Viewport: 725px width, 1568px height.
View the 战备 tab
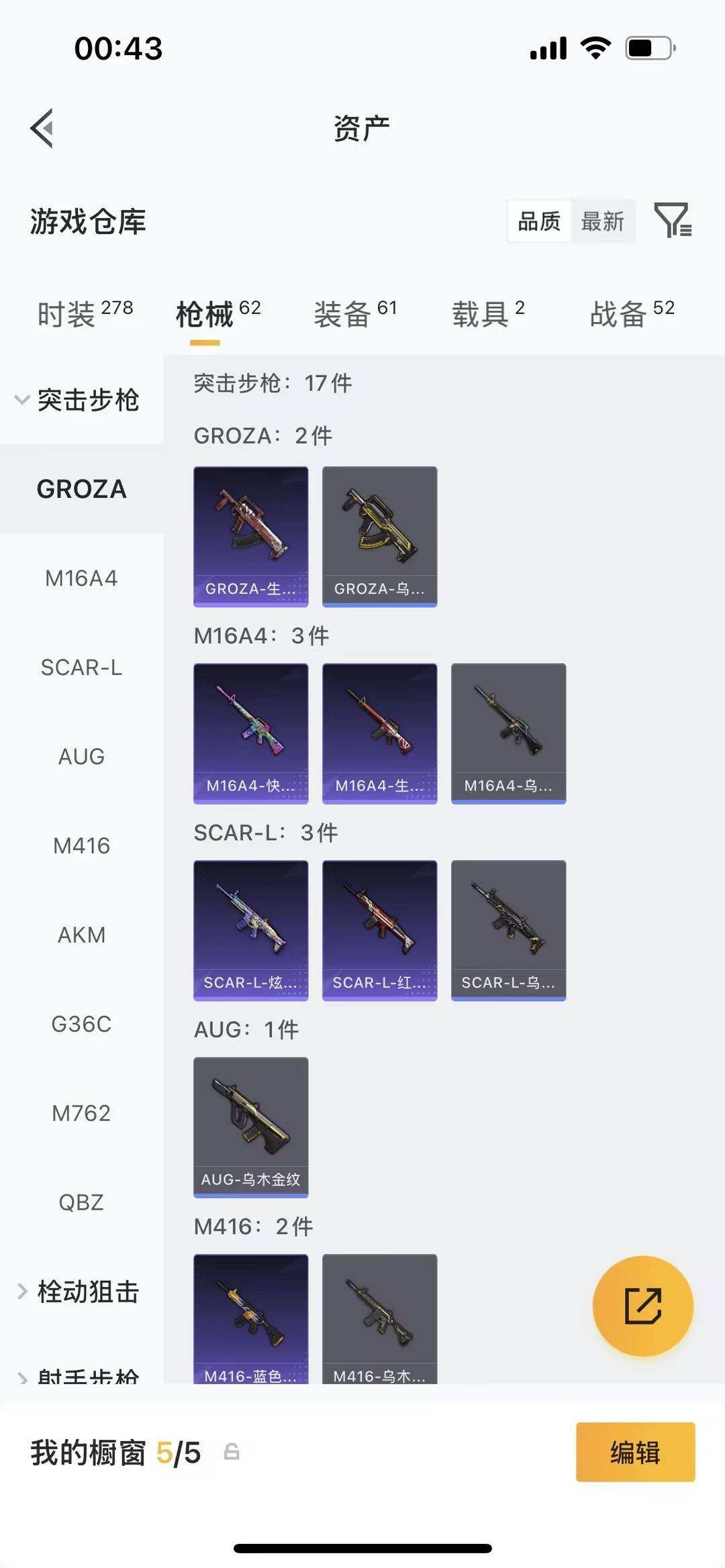[632, 313]
